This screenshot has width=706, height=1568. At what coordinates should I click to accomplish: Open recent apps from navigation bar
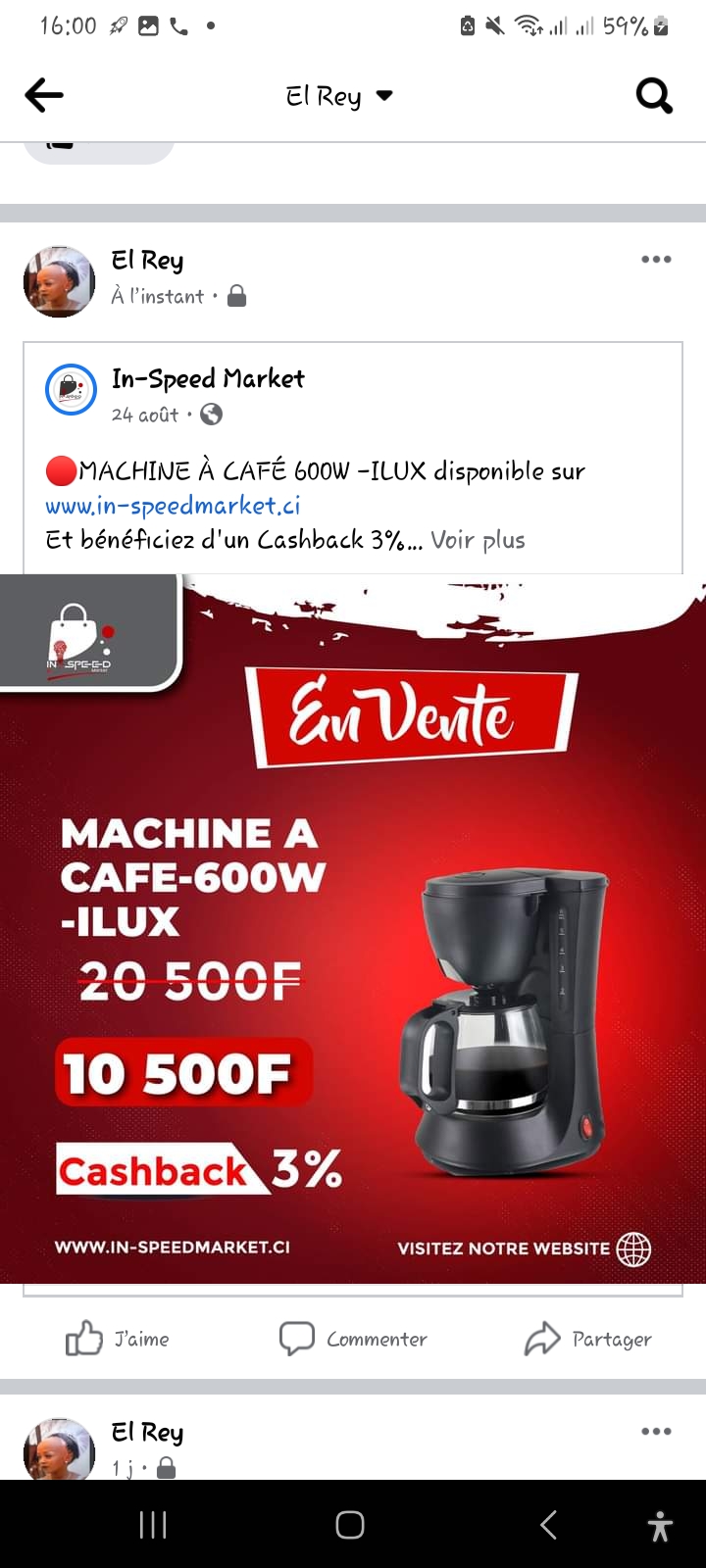tap(153, 1525)
